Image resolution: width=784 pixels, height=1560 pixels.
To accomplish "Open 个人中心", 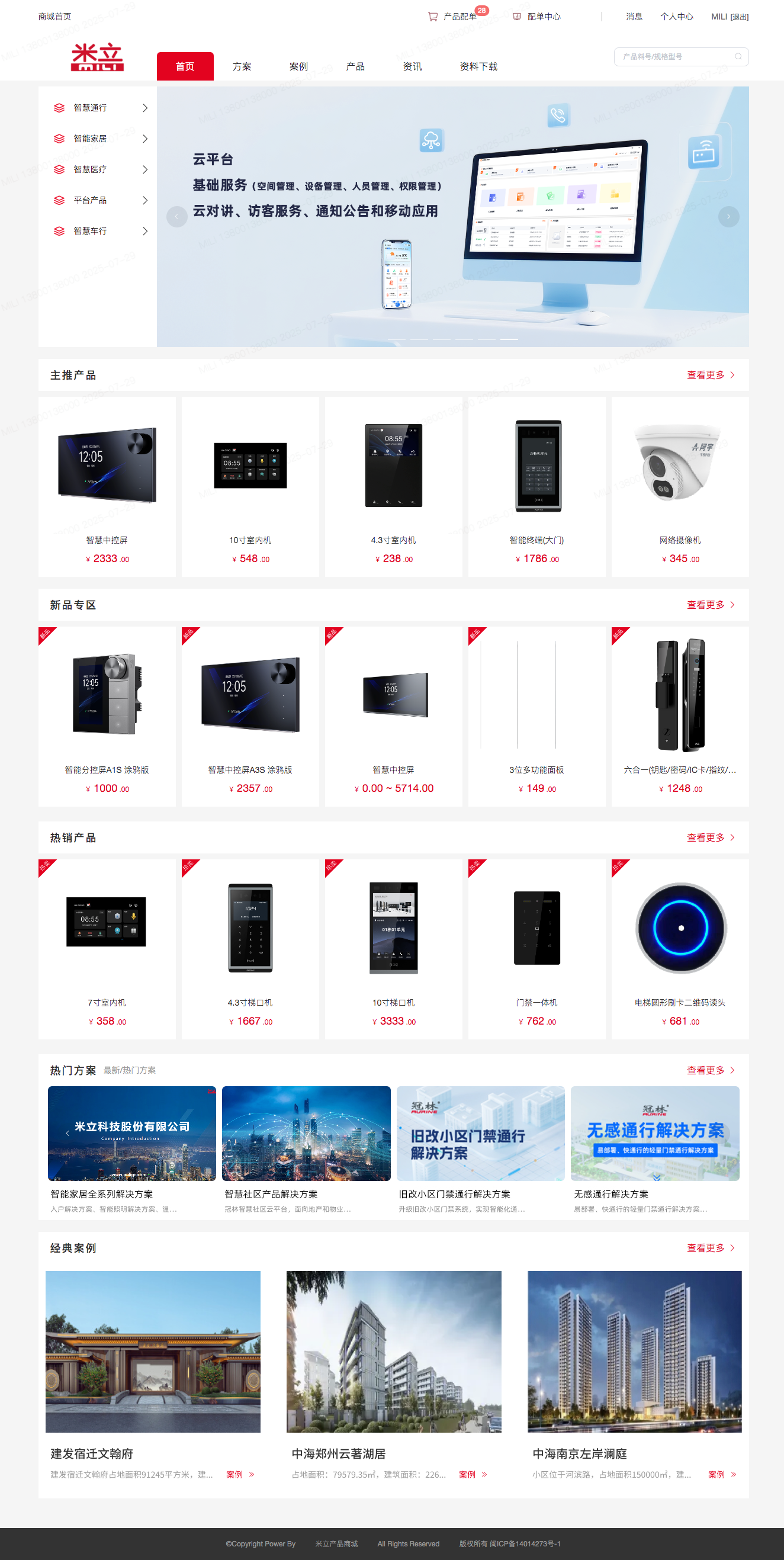I will (676, 17).
